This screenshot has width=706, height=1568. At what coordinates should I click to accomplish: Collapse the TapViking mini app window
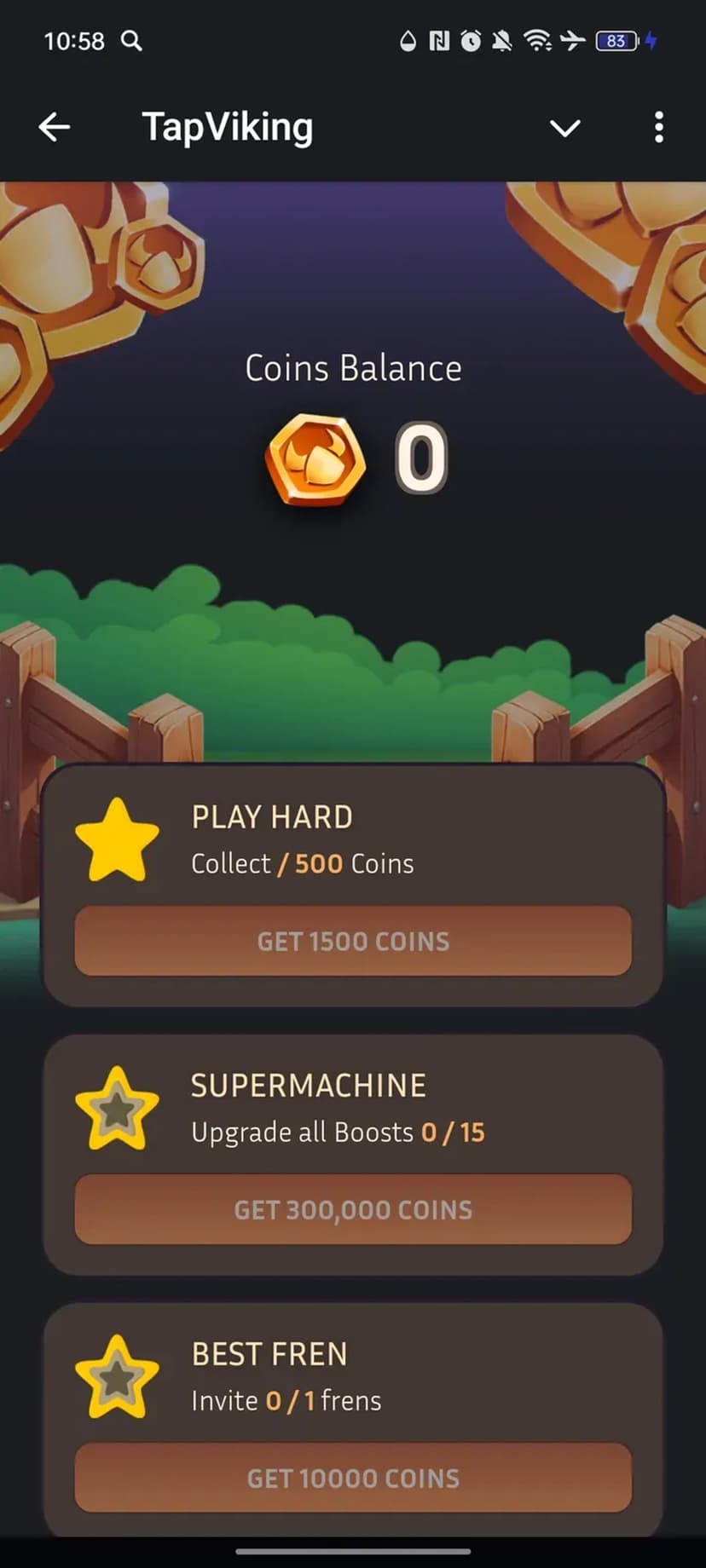click(564, 128)
